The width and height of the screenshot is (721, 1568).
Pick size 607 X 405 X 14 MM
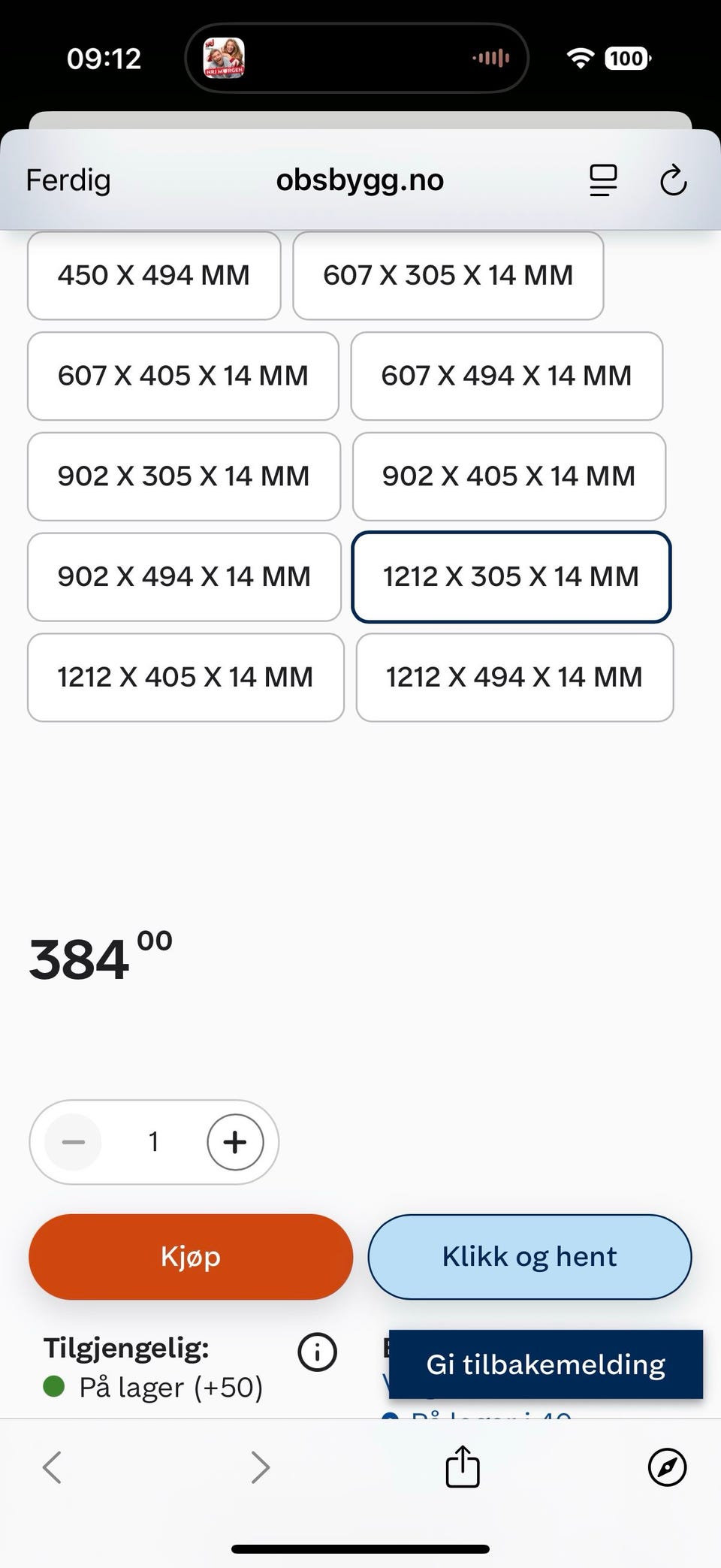pyautogui.click(x=183, y=376)
